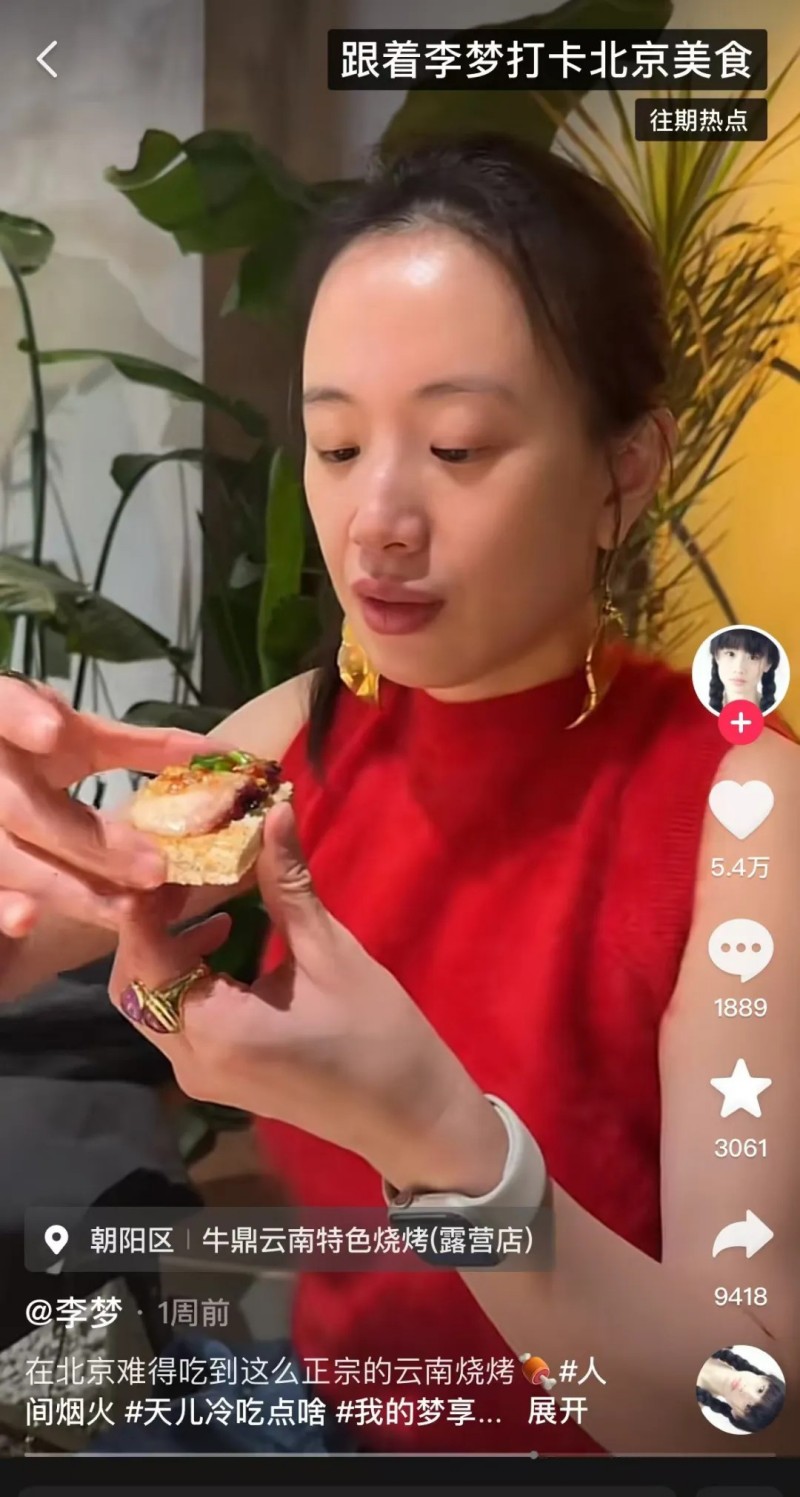
Task: Share this video using the arrow icon
Action: tap(741, 1237)
